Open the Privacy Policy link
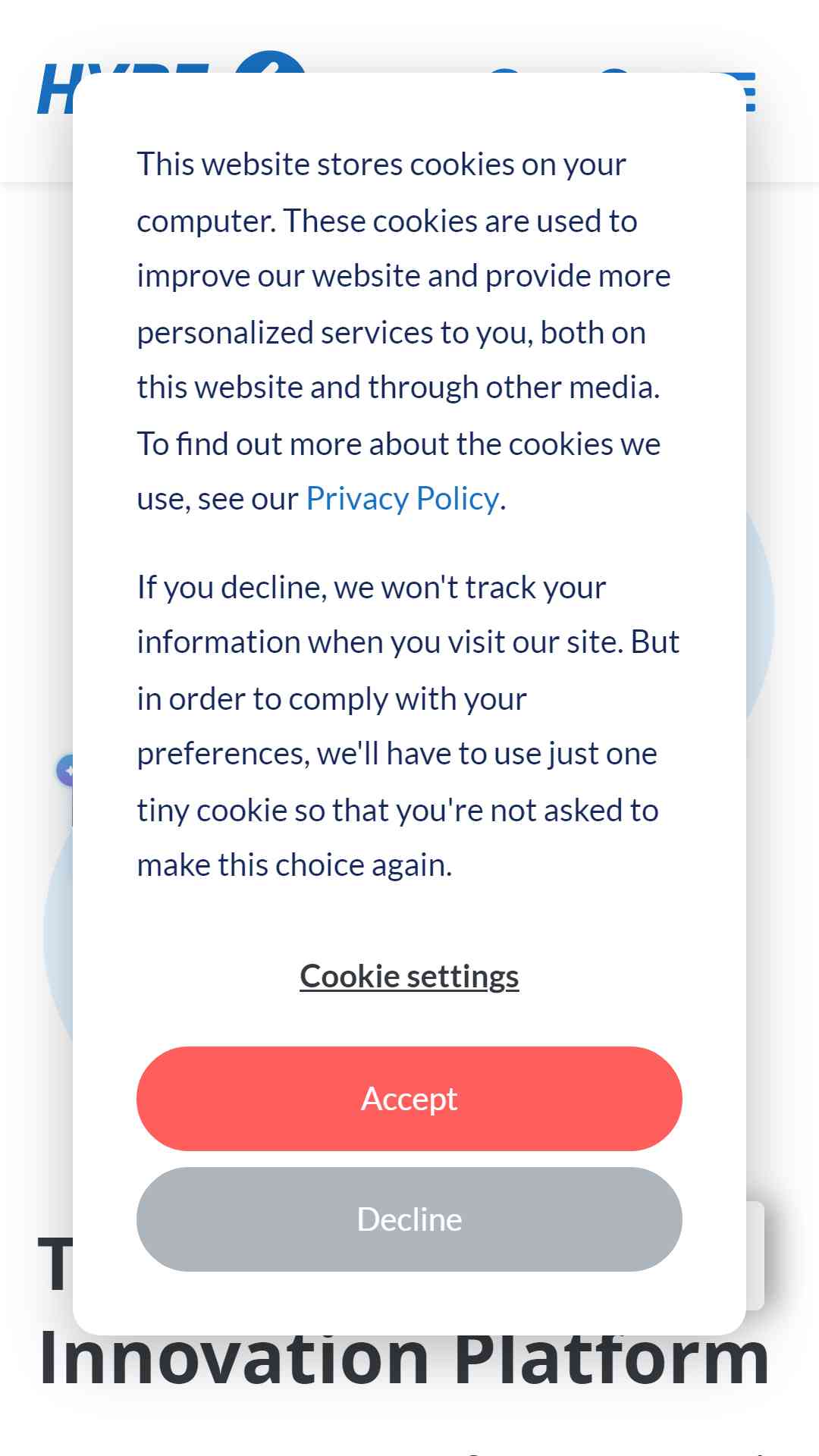This screenshot has width=819, height=1456. pyautogui.click(x=403, y=499)
